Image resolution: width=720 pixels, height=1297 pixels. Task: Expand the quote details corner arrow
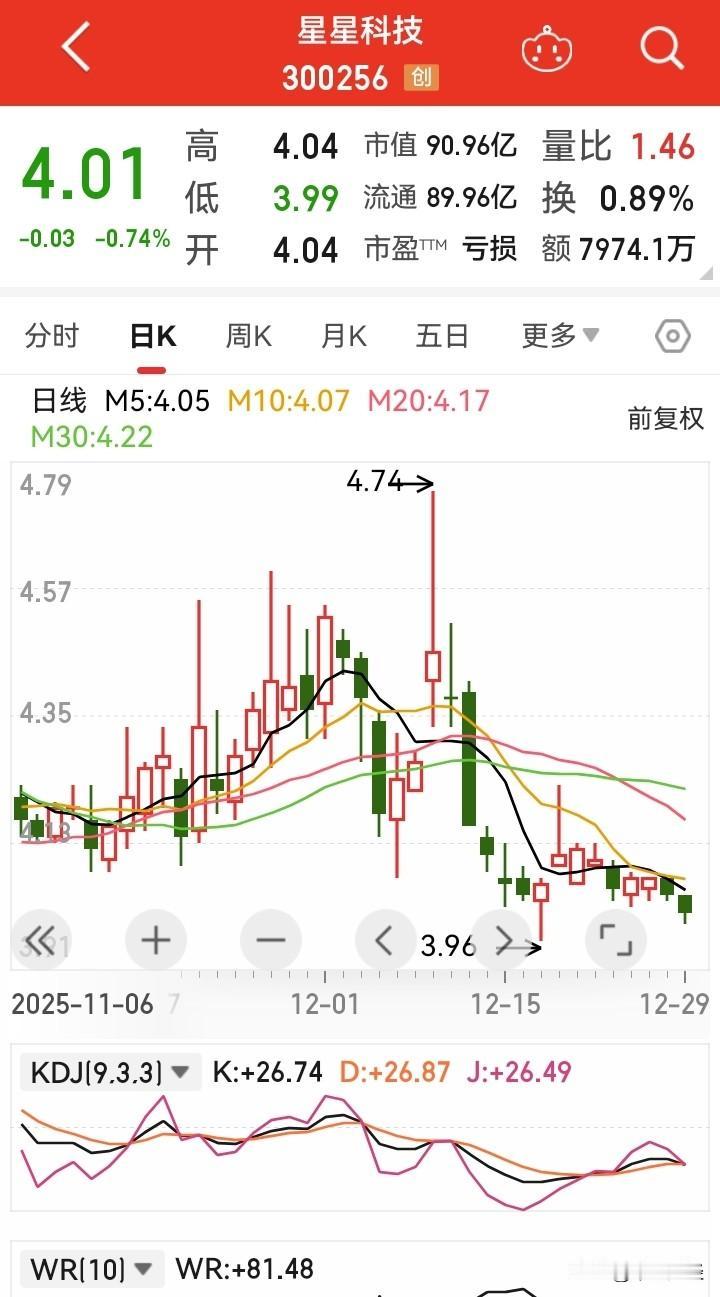click(707, 273)
